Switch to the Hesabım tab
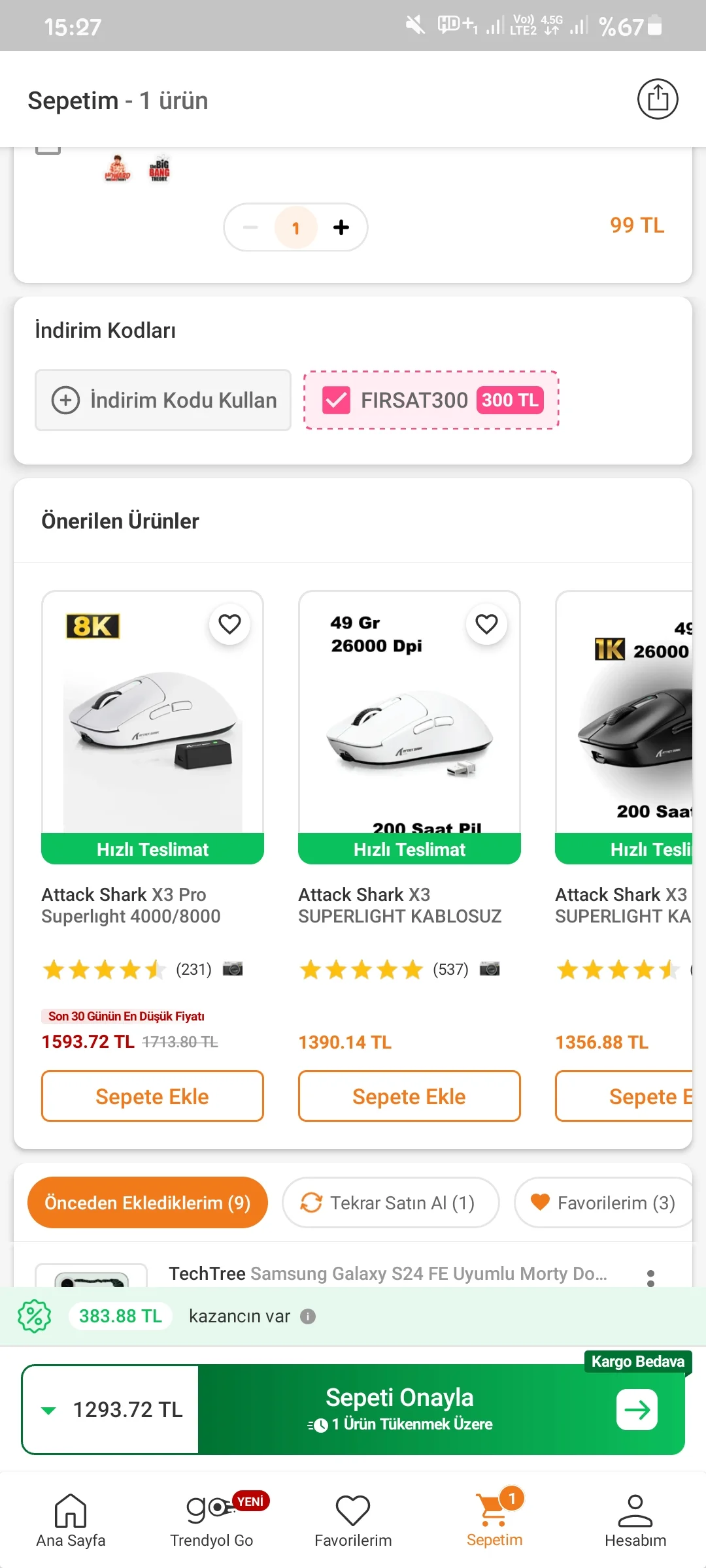The width and height of the screenshot is (706, 1568). (x=635, y=1521)
